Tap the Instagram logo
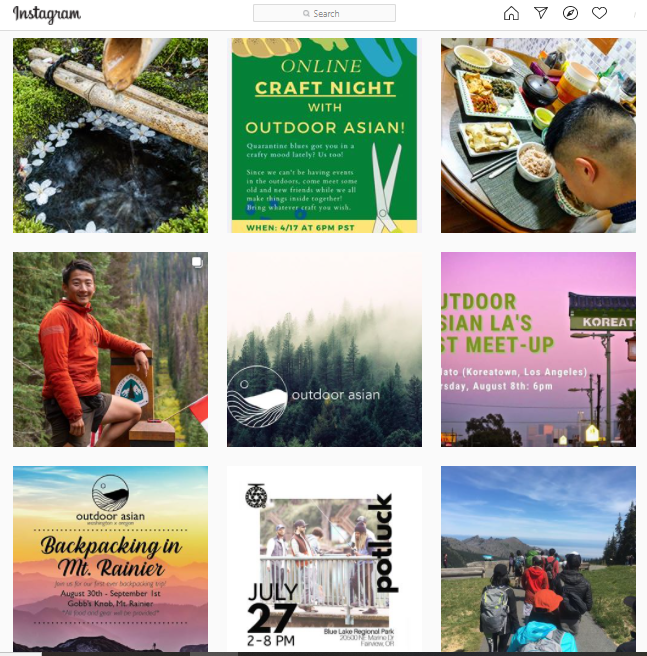 click(47, 14)
